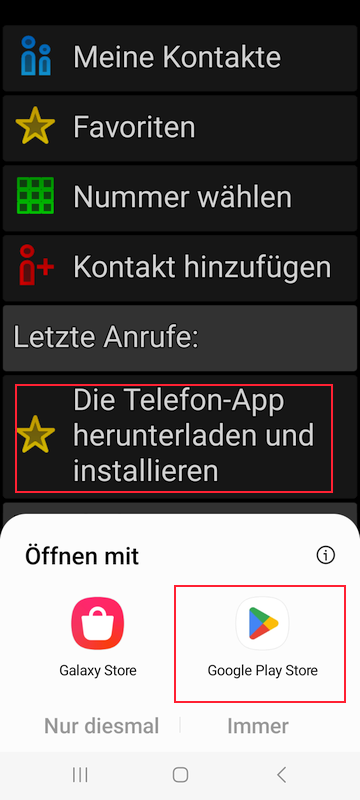Select Nummer wählen

179,197
